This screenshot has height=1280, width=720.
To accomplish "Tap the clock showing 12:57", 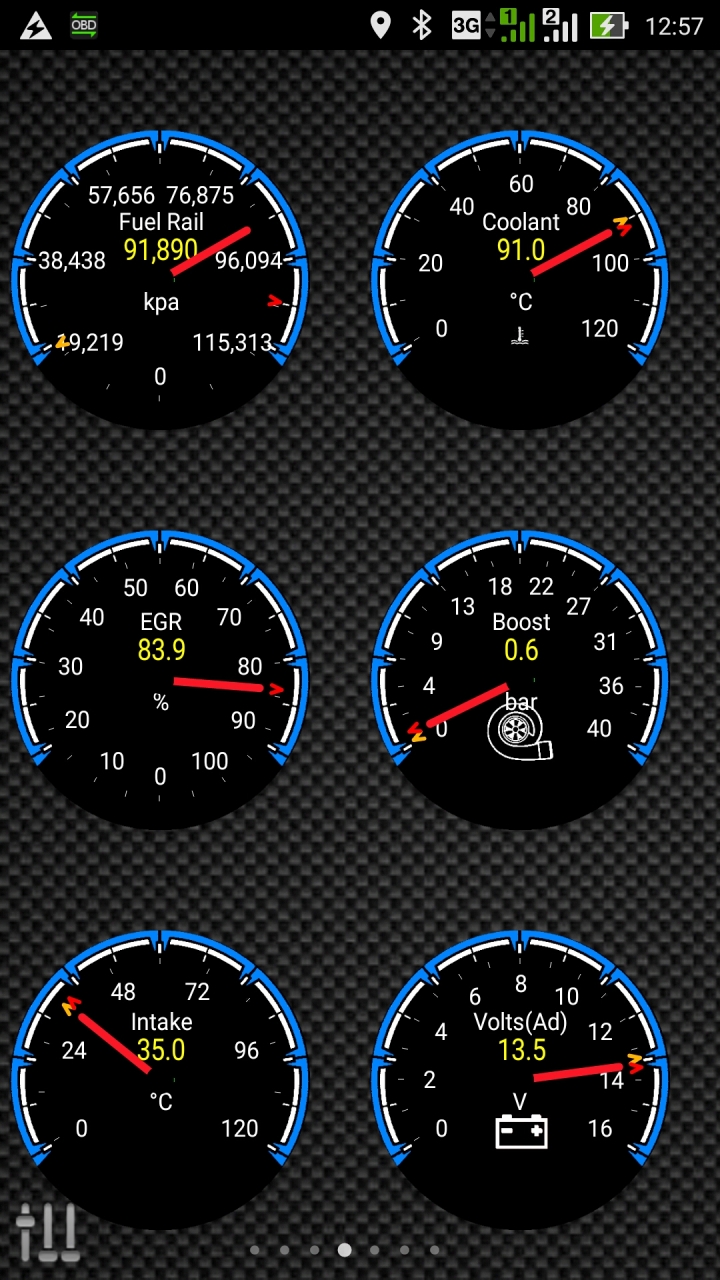I will [675, 24].
